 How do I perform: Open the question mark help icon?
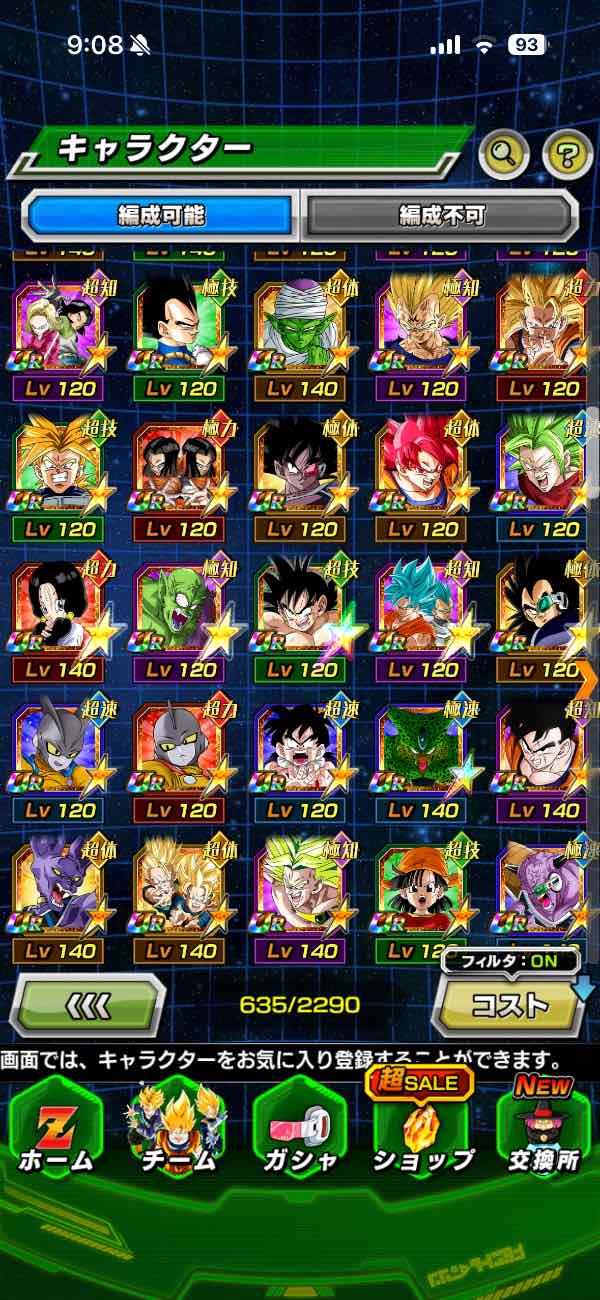click(567, 153)
